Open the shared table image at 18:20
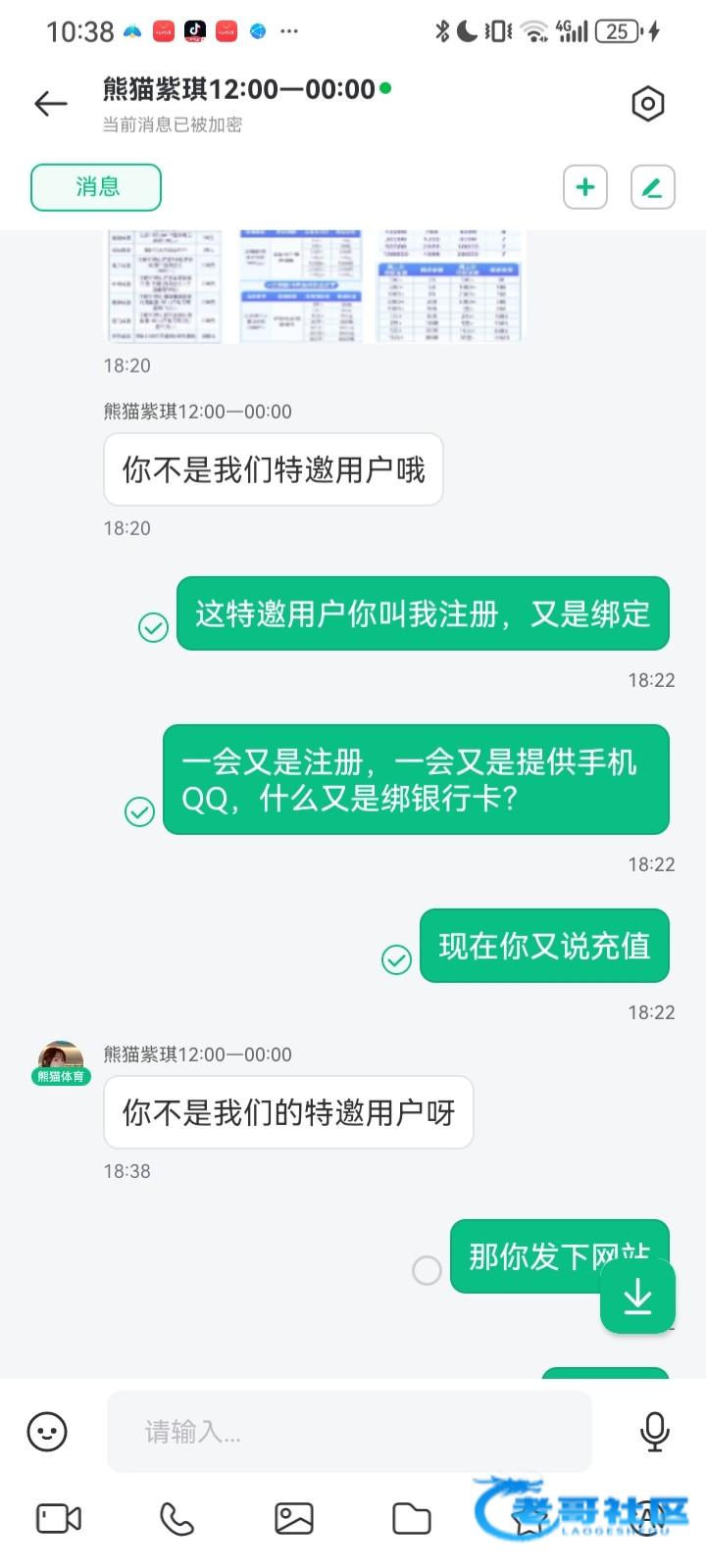 pos(314,286)
